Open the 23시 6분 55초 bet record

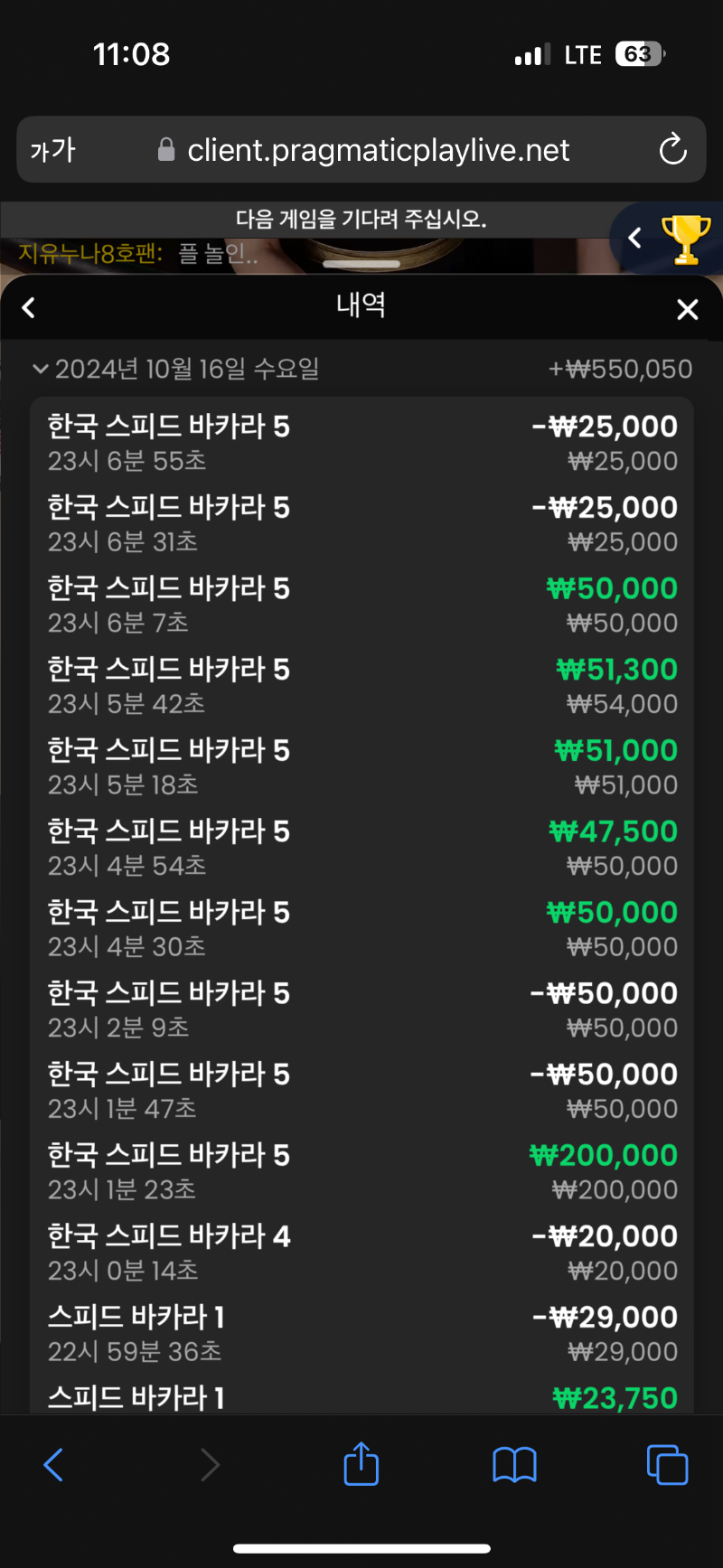tap(362, 443)
